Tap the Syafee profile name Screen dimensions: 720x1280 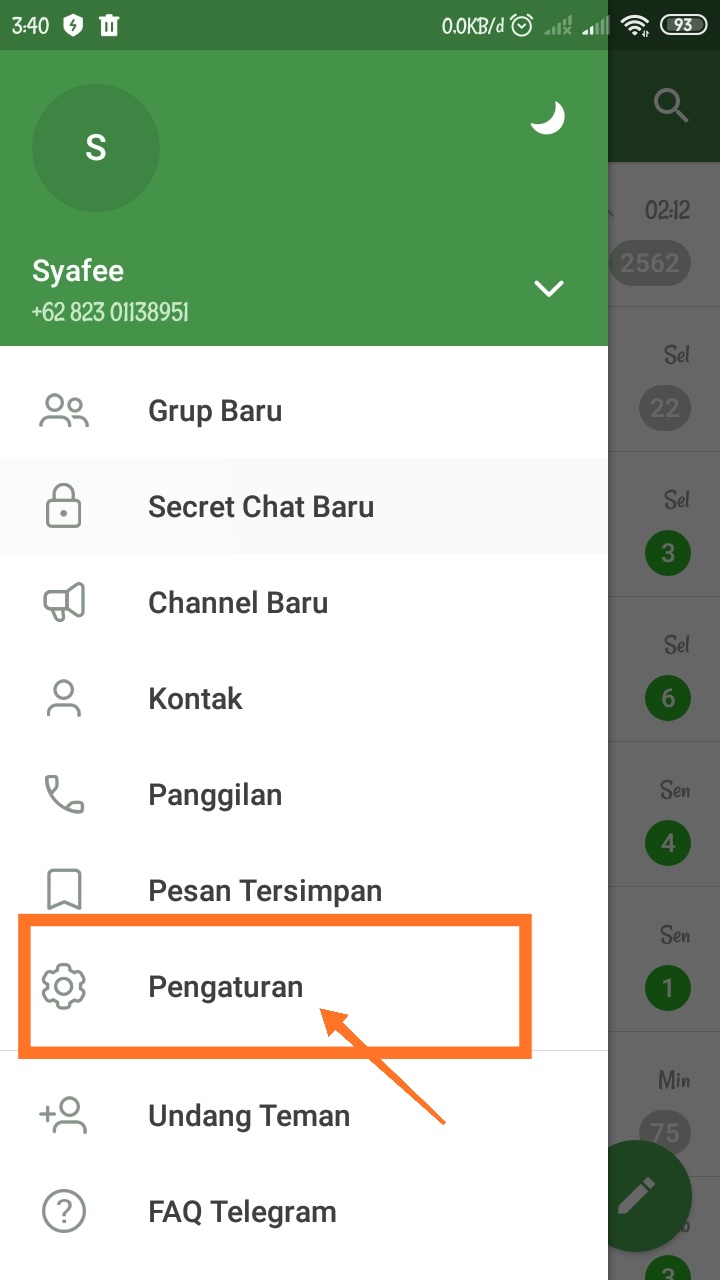pyautogui.click(x=78, y=270)
